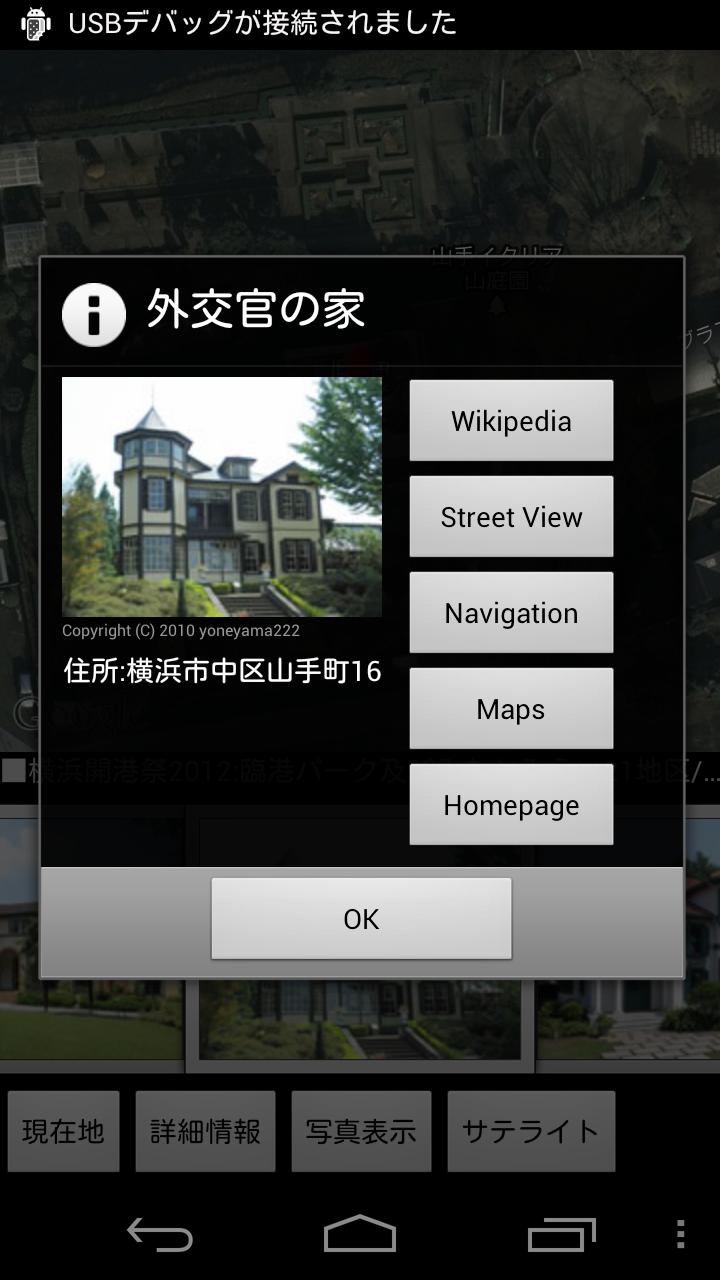Open this place in Maps
The image size is (720, 1280).
pyautogui.click(x=511, y=709)
